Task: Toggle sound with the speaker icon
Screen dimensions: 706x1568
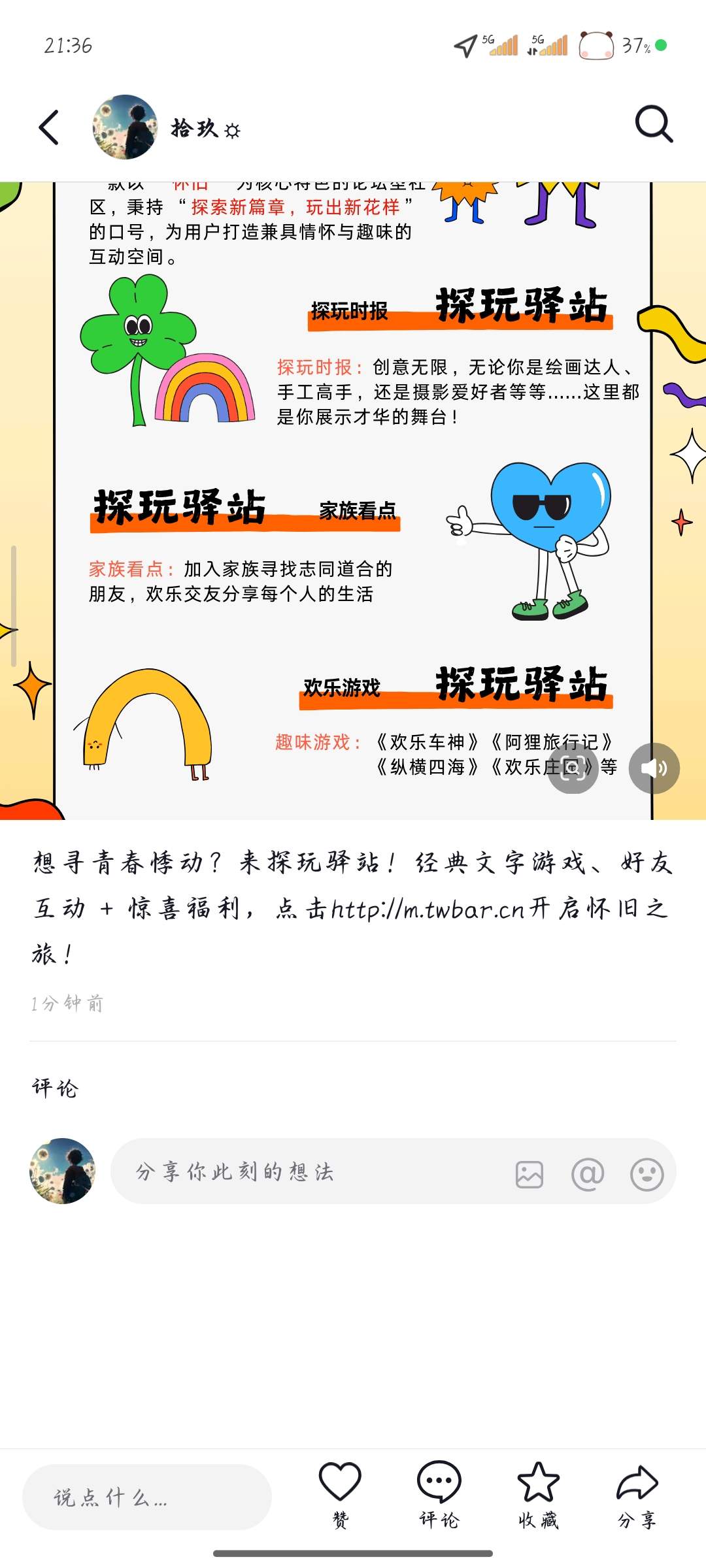Action: [x=654, y=768]
